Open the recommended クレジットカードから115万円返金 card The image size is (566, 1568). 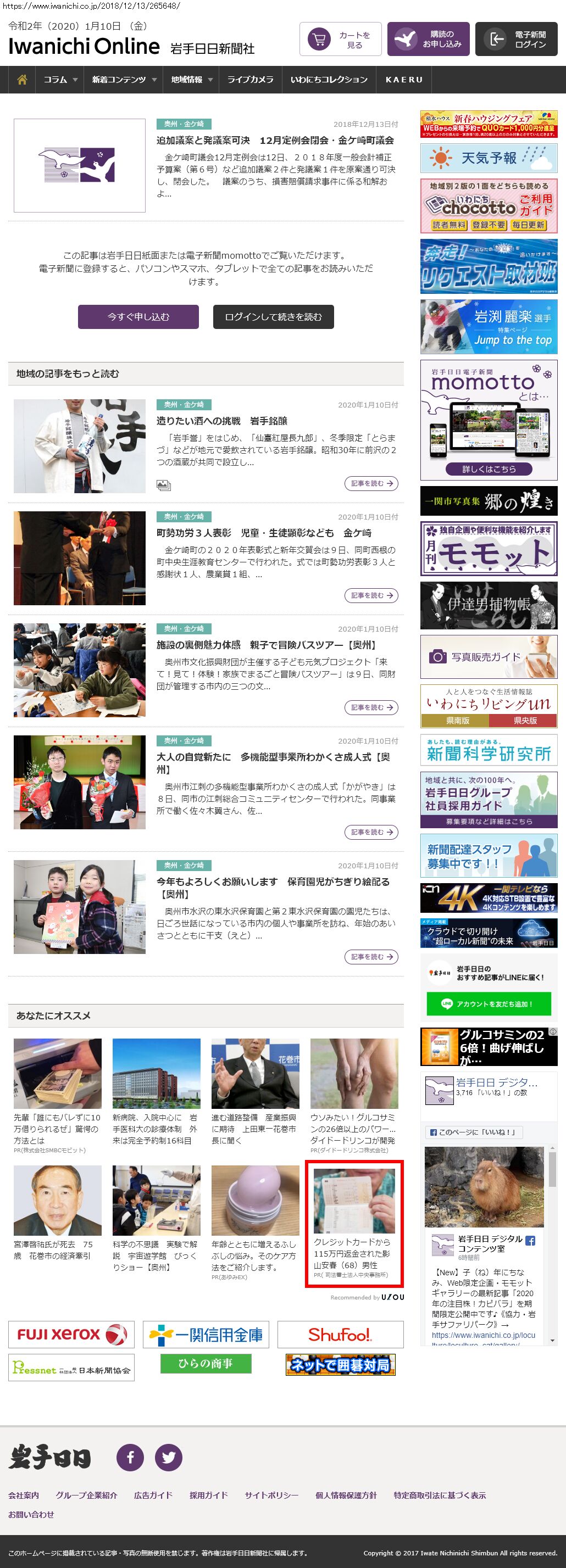pyautogui.click(x=353, y=1225)
